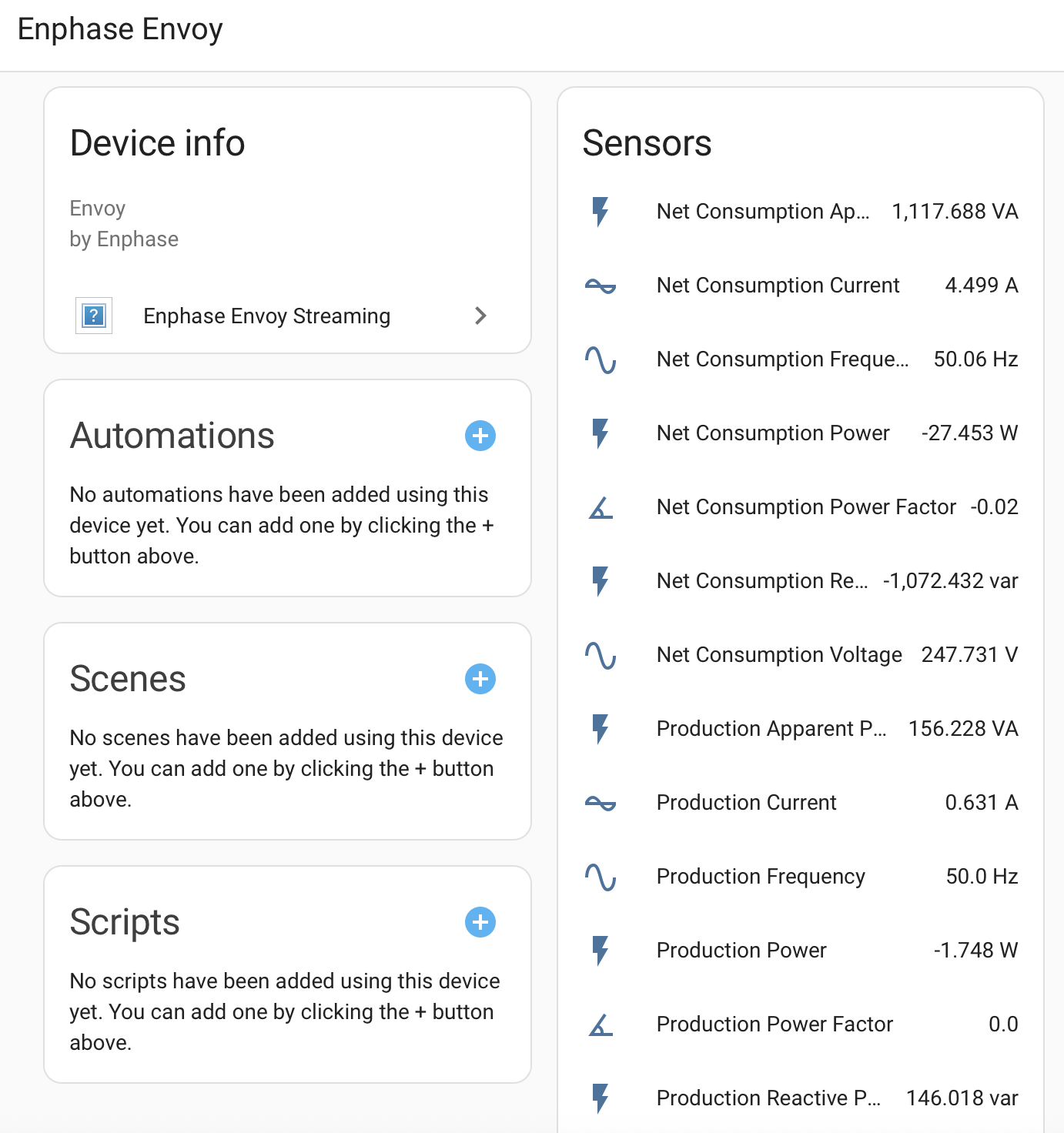This screenshot has height=1133, width=1064.
Task: Open the sensor reading 156.228 VA
Action: pyautogui.click(x=771, y=729)
